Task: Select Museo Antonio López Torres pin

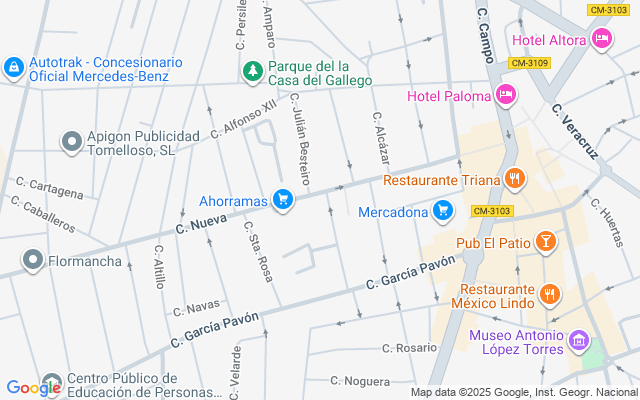Action: 578,343
